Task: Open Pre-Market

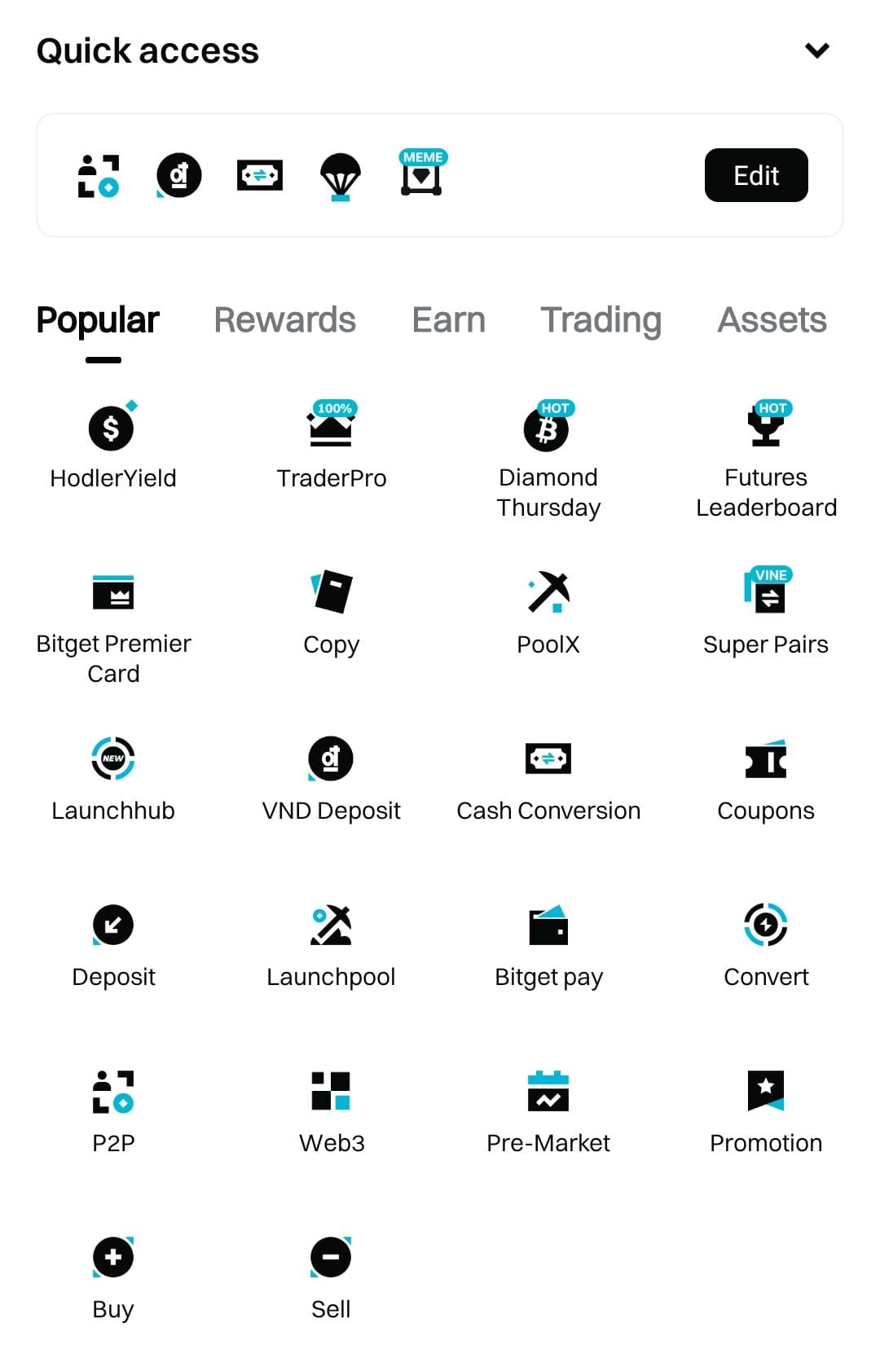Action: 548,1110
